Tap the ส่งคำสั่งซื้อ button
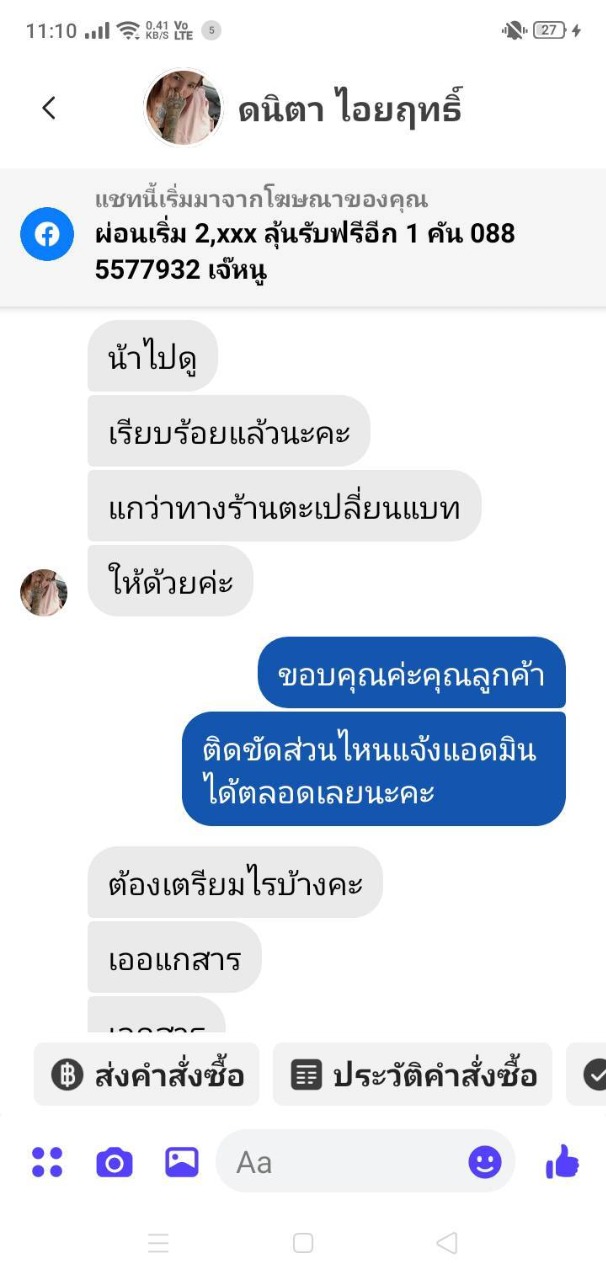 point(147,1075)
